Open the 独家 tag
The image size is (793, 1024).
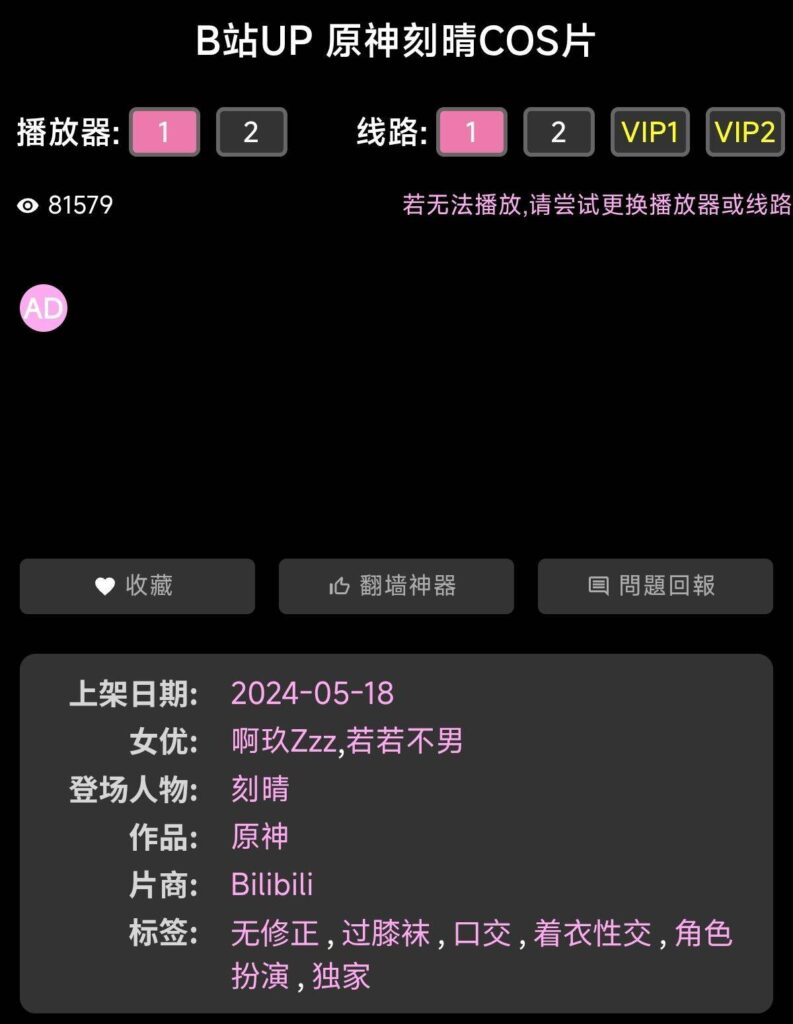coord(342,976)
